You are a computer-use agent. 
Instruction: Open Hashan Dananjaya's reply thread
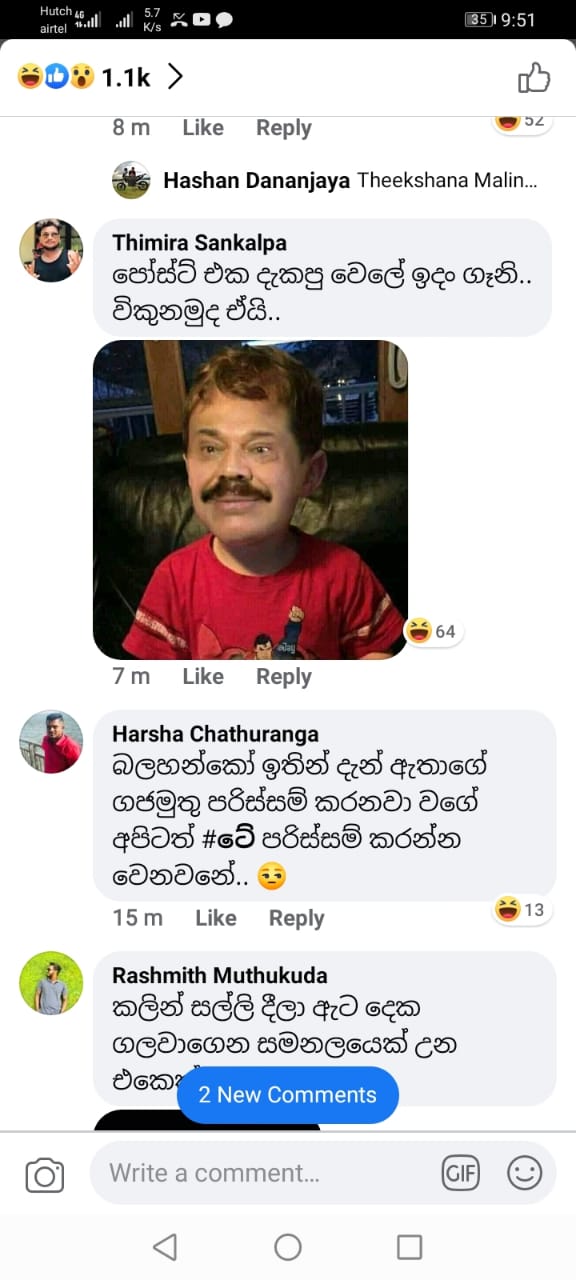pyautogui.click(x=325, y=181)
